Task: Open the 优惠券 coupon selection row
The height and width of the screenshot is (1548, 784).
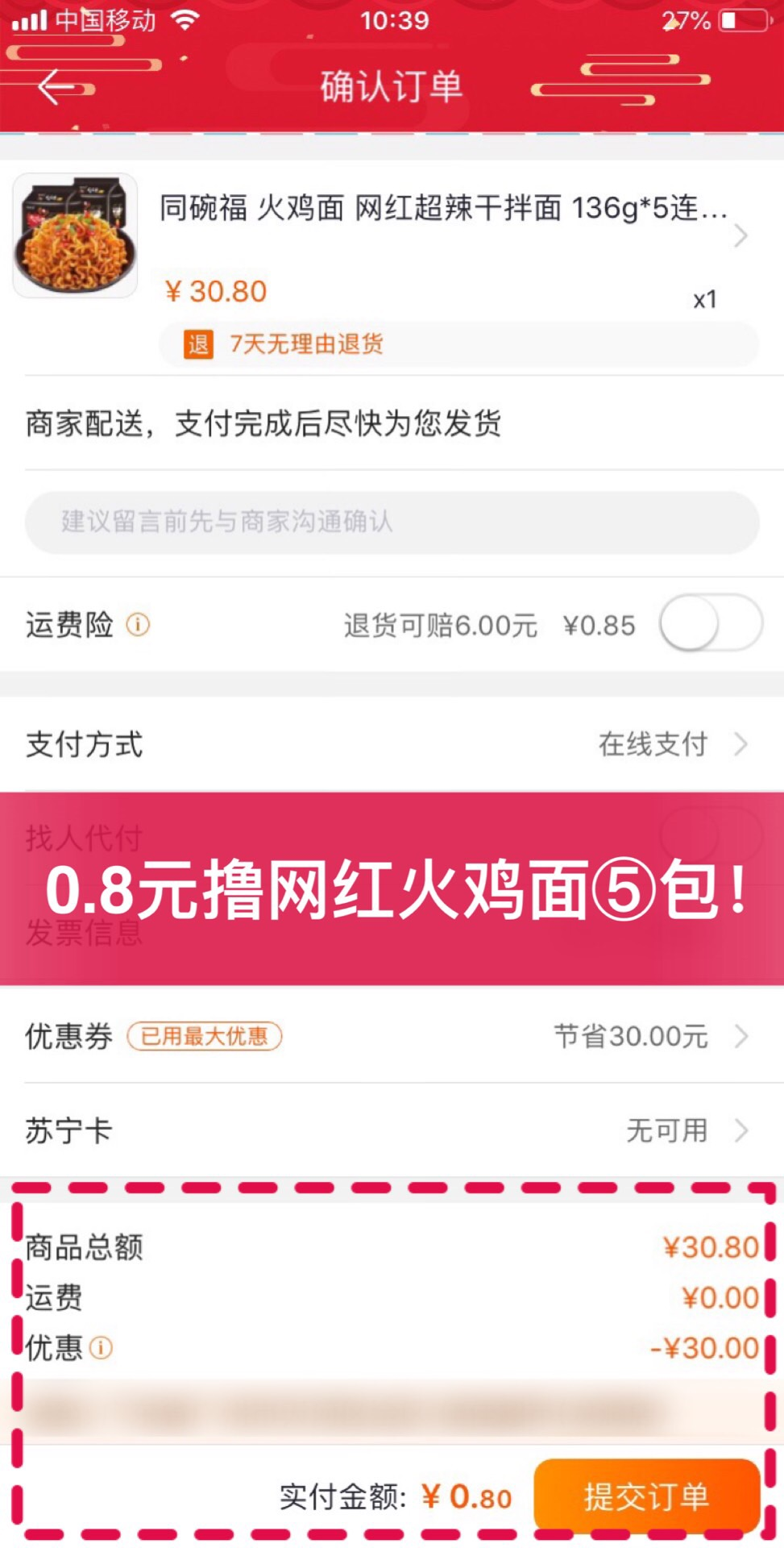Action: point(392,1036)
